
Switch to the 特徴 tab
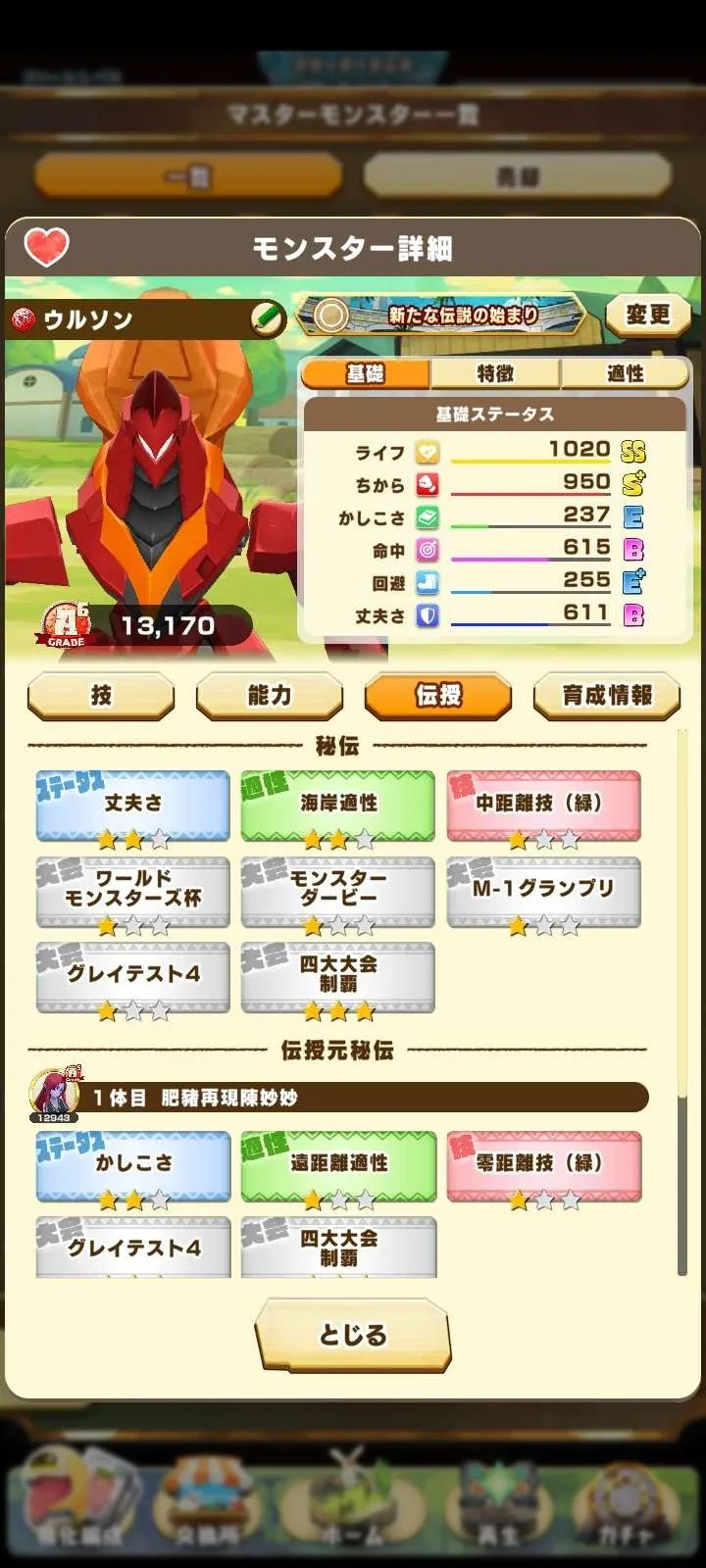pyautogui.click(x=495, y=373)
